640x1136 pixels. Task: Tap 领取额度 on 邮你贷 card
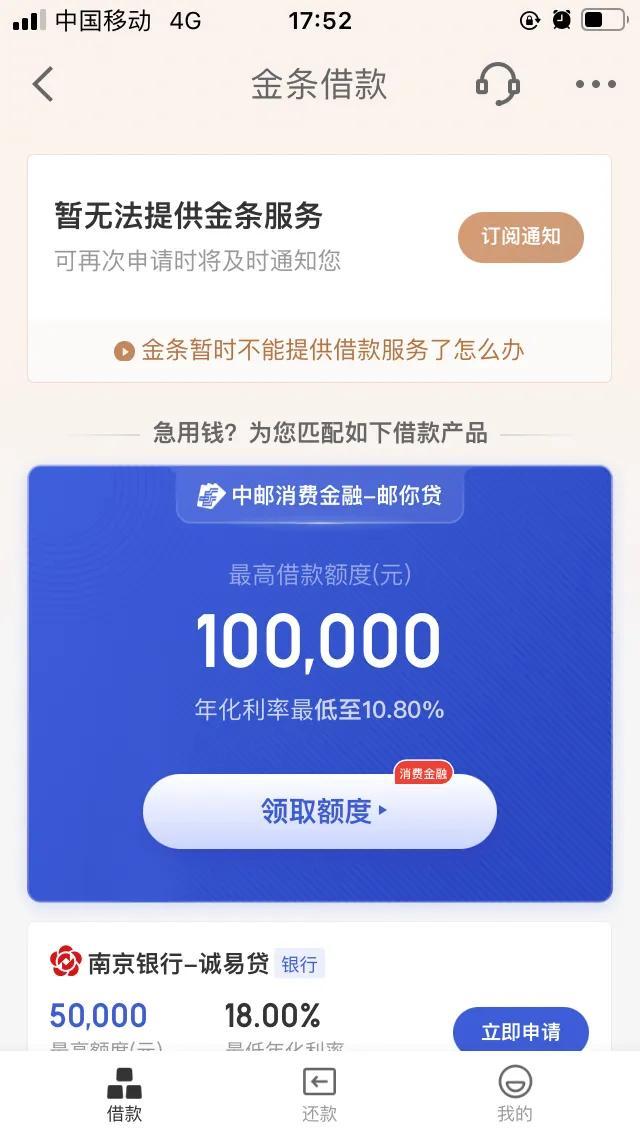tap(319, 811)
